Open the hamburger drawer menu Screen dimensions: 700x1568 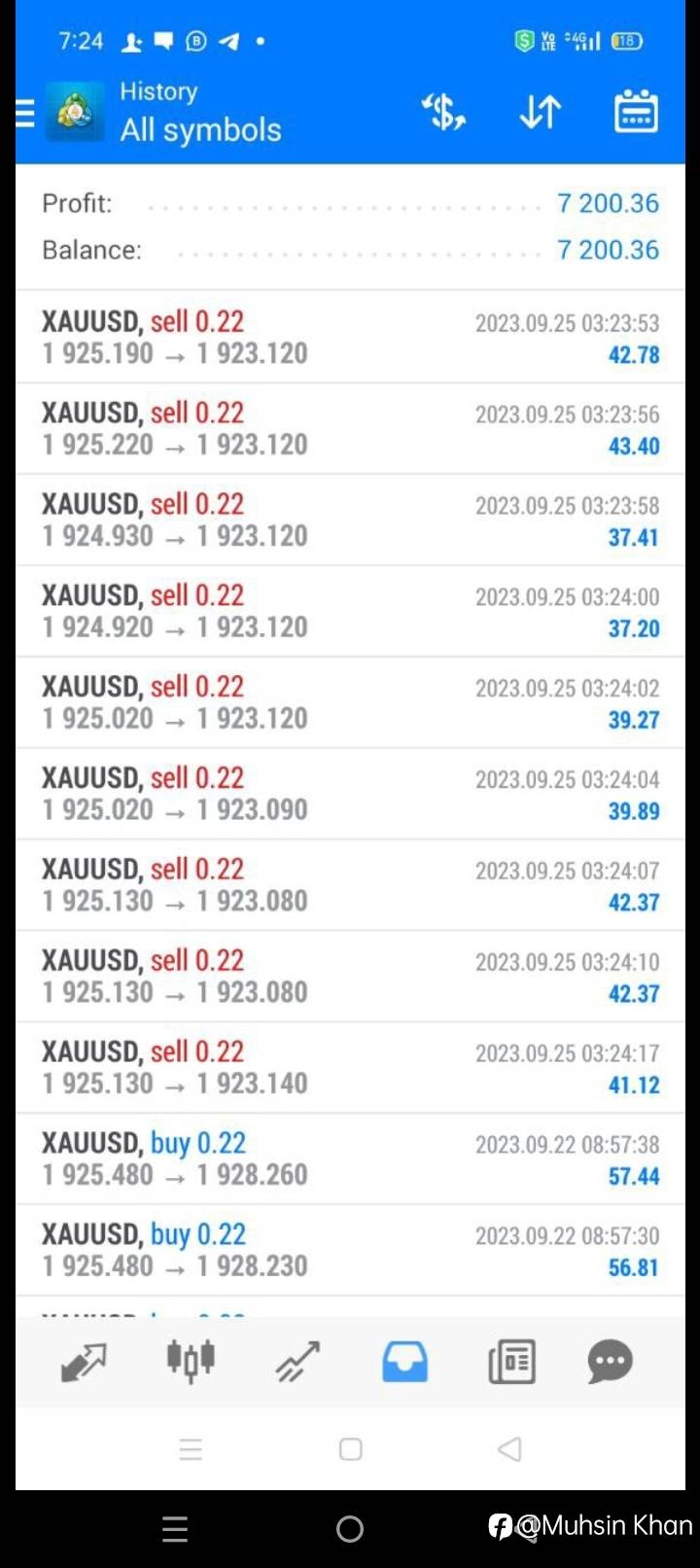[26, 113]
